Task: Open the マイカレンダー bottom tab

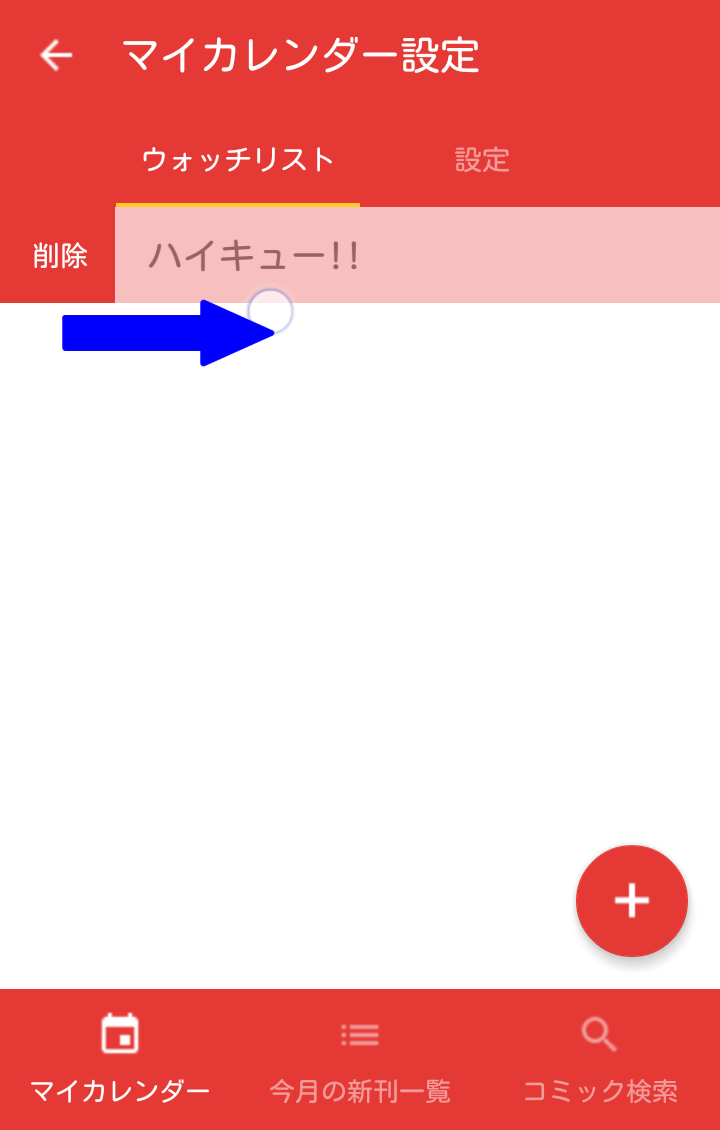Action: [120, 1060]
